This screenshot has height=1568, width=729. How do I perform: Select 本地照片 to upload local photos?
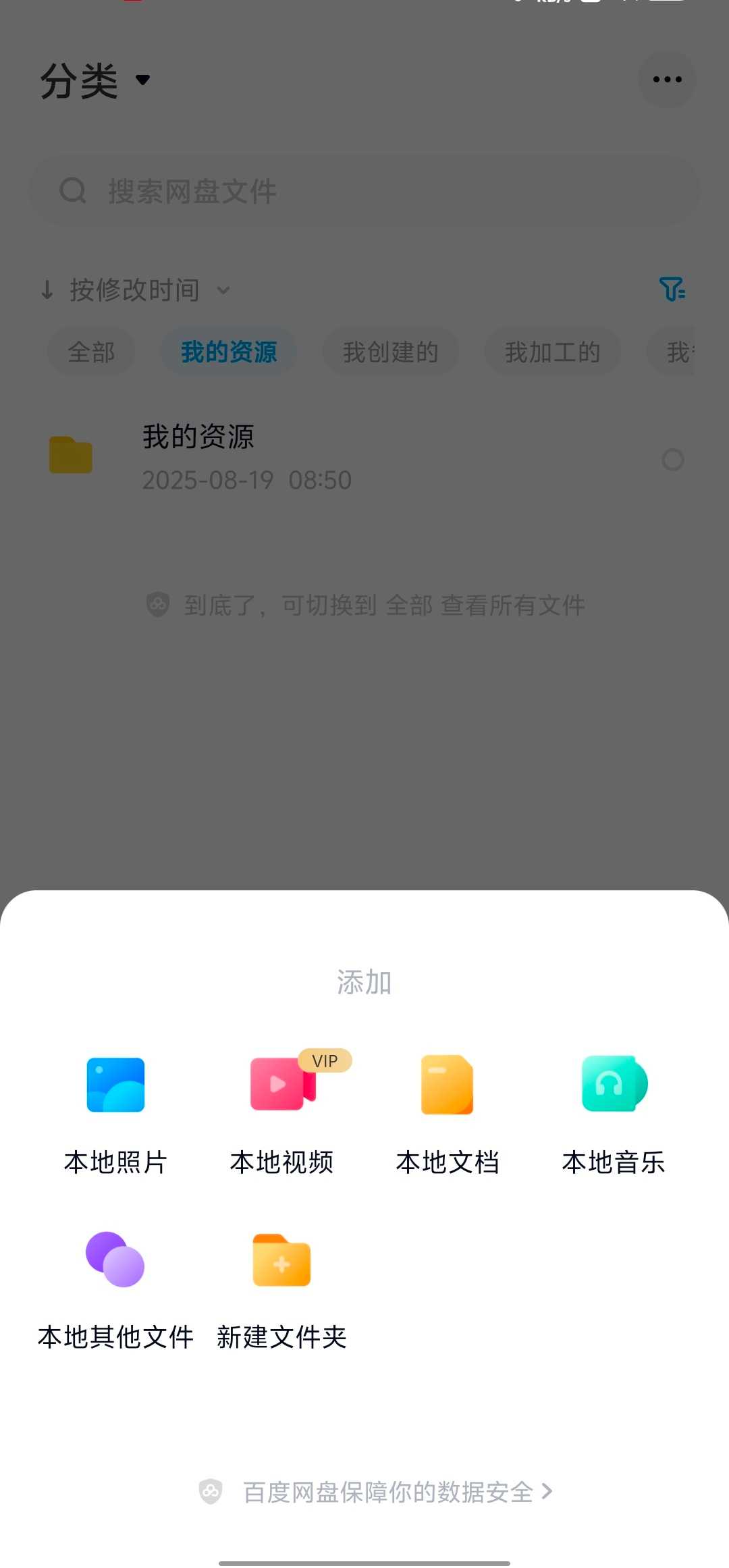(115, 1114)
